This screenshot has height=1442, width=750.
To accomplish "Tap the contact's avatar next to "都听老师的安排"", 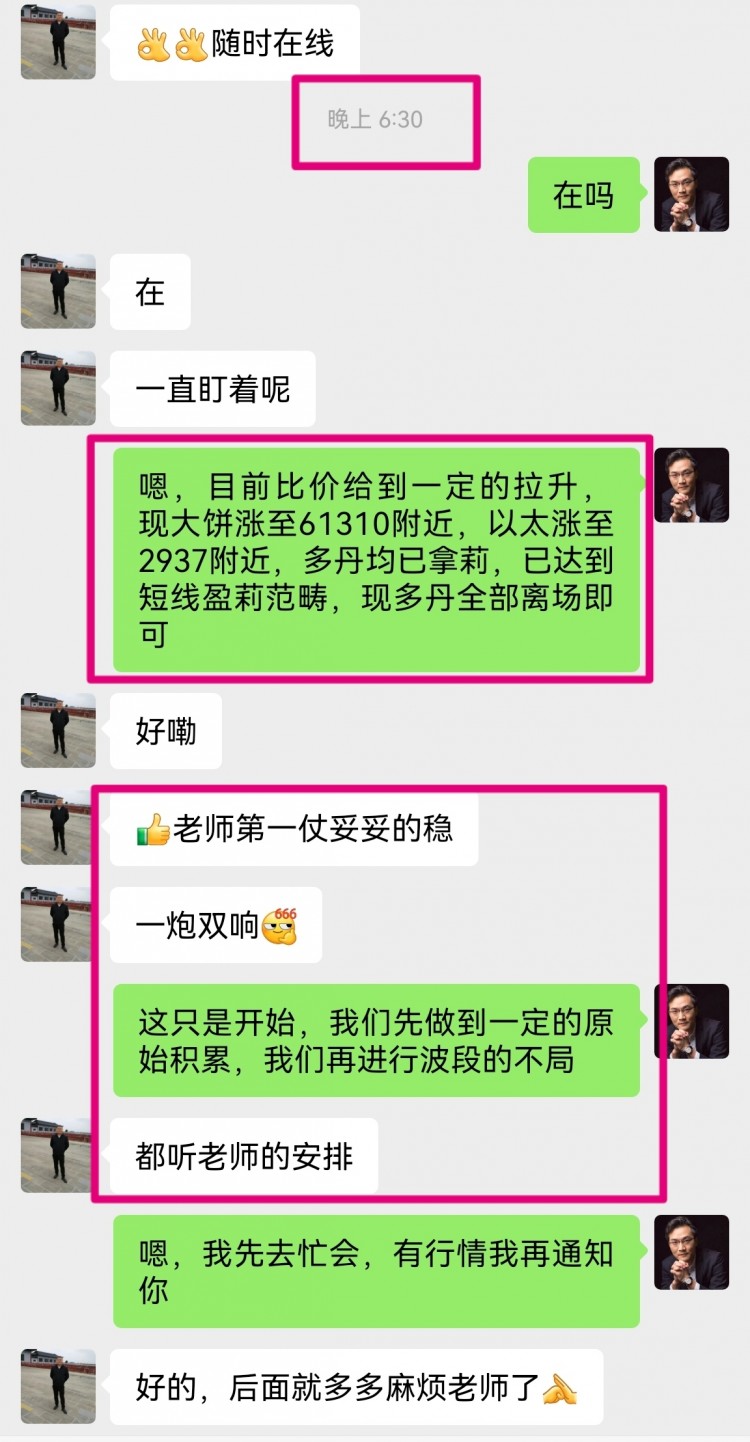I will [57, 1154].
